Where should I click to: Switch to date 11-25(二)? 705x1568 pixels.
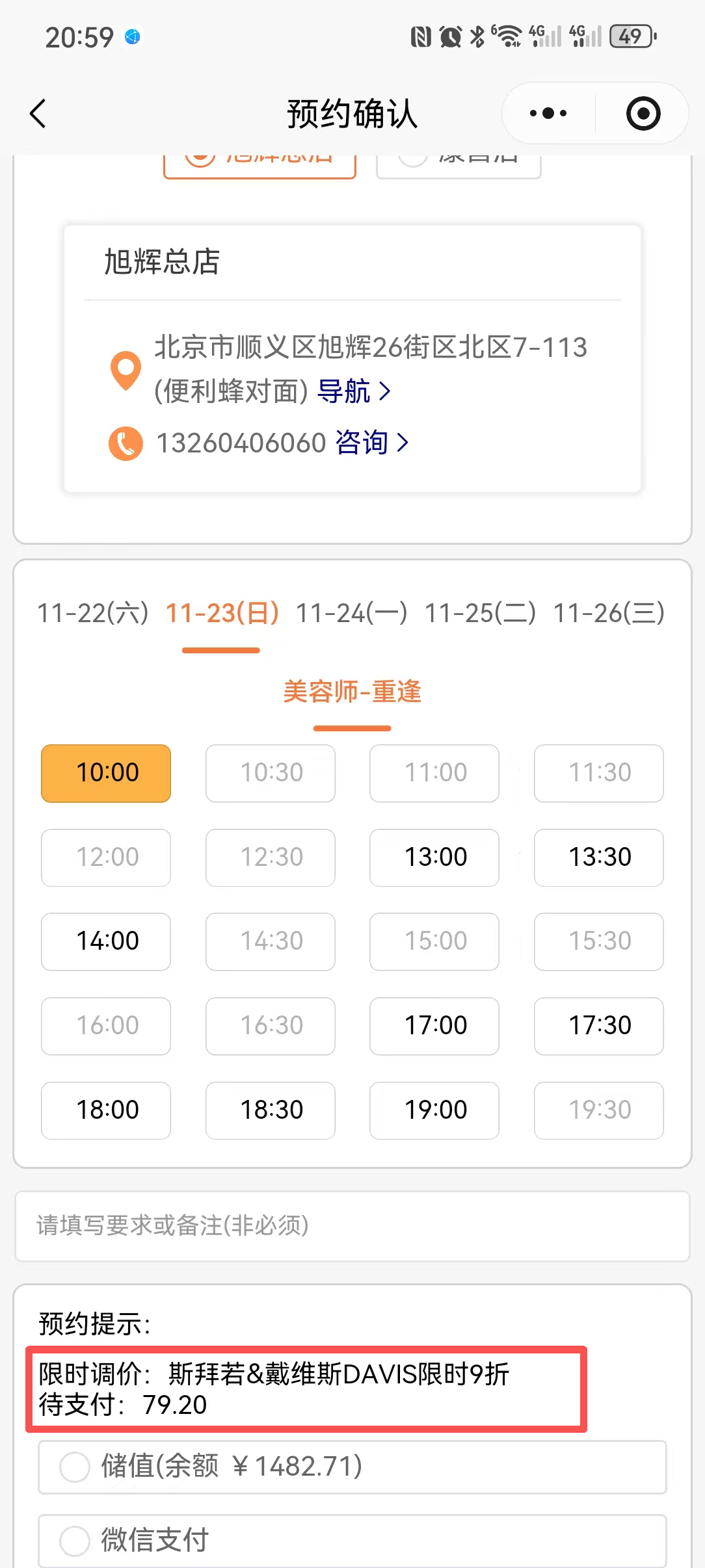click(480, 613)
